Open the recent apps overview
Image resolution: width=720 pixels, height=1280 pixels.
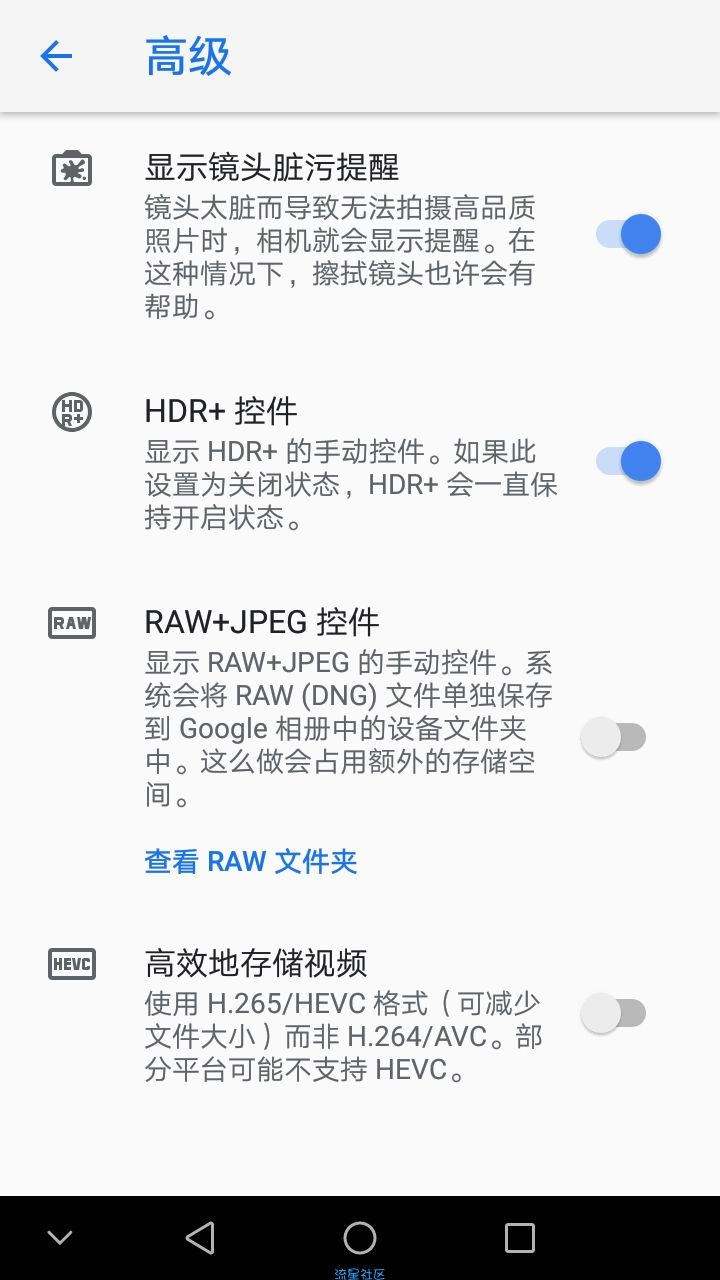[x=519, y=1238]
